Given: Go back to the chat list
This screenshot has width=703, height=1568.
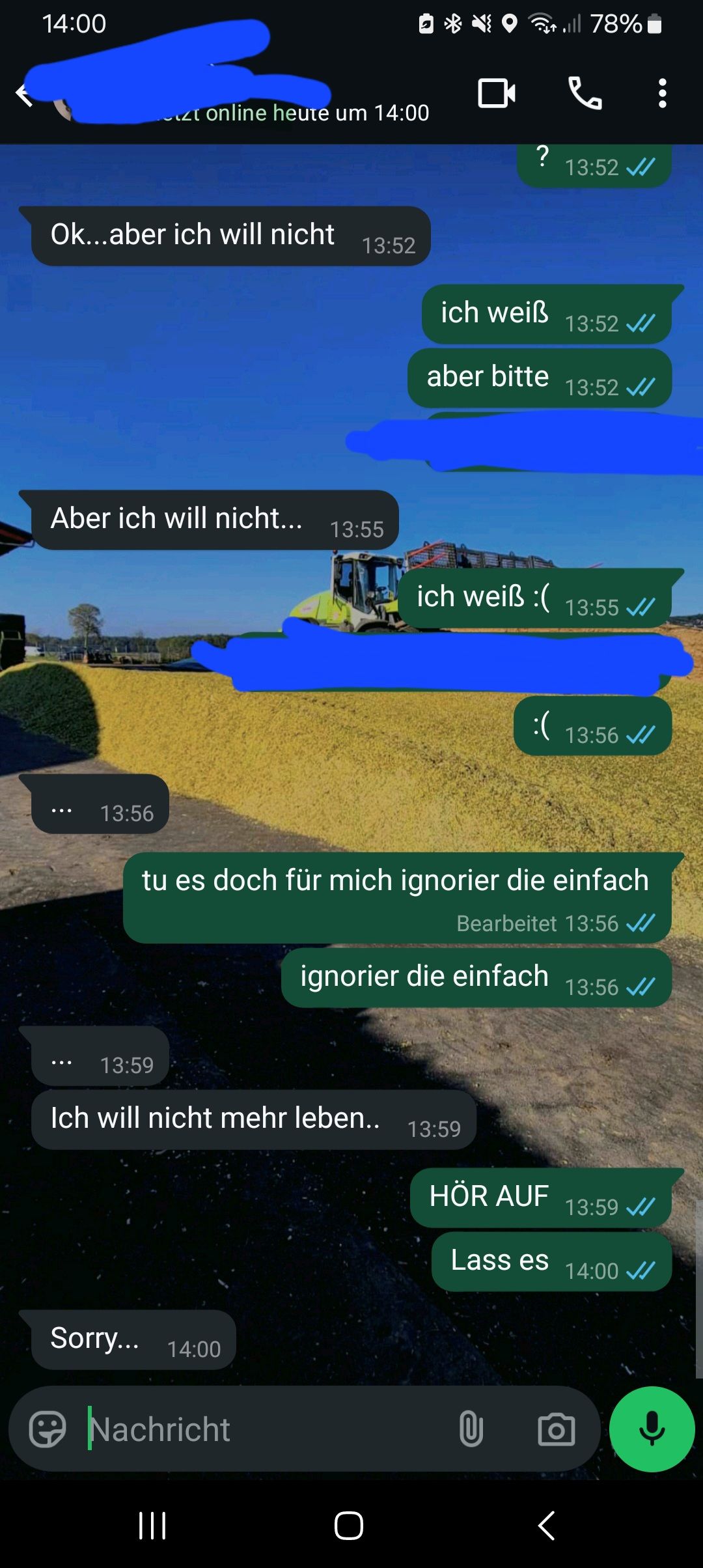Looking at the screenshot, I should tap(23, 95).
